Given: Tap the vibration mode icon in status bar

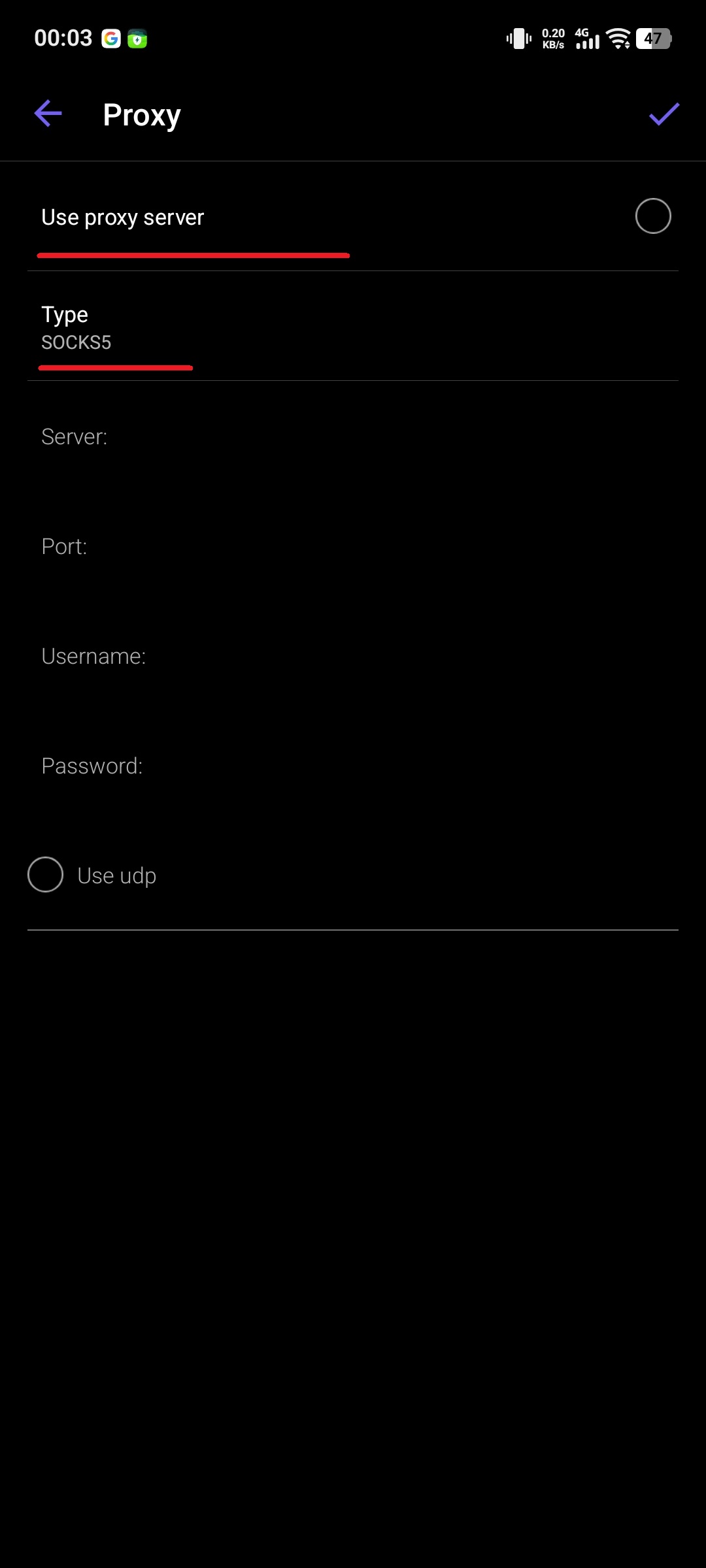Looking at the screenshot, I should (518, 39).
